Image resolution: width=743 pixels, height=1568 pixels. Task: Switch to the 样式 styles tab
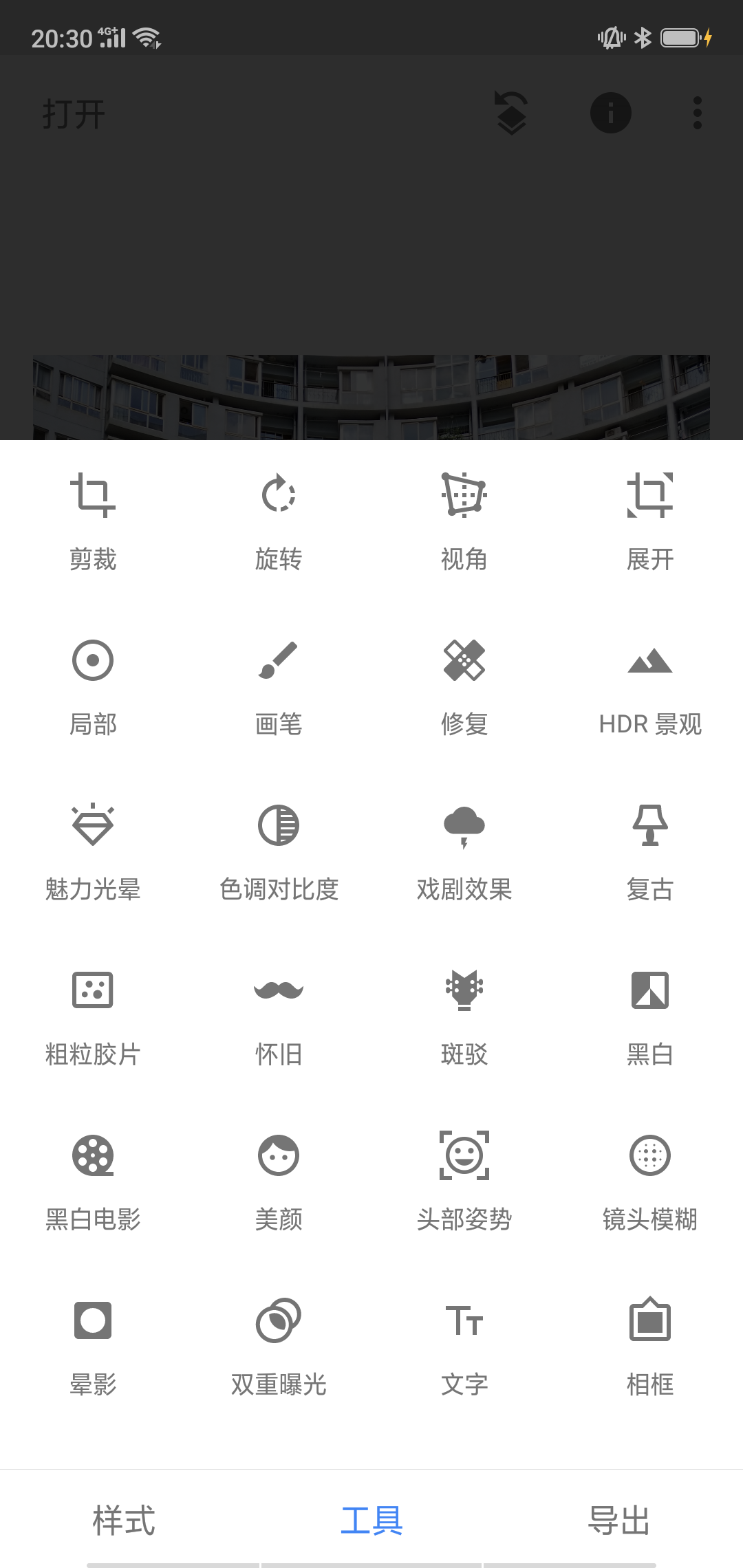(124, 1520)
